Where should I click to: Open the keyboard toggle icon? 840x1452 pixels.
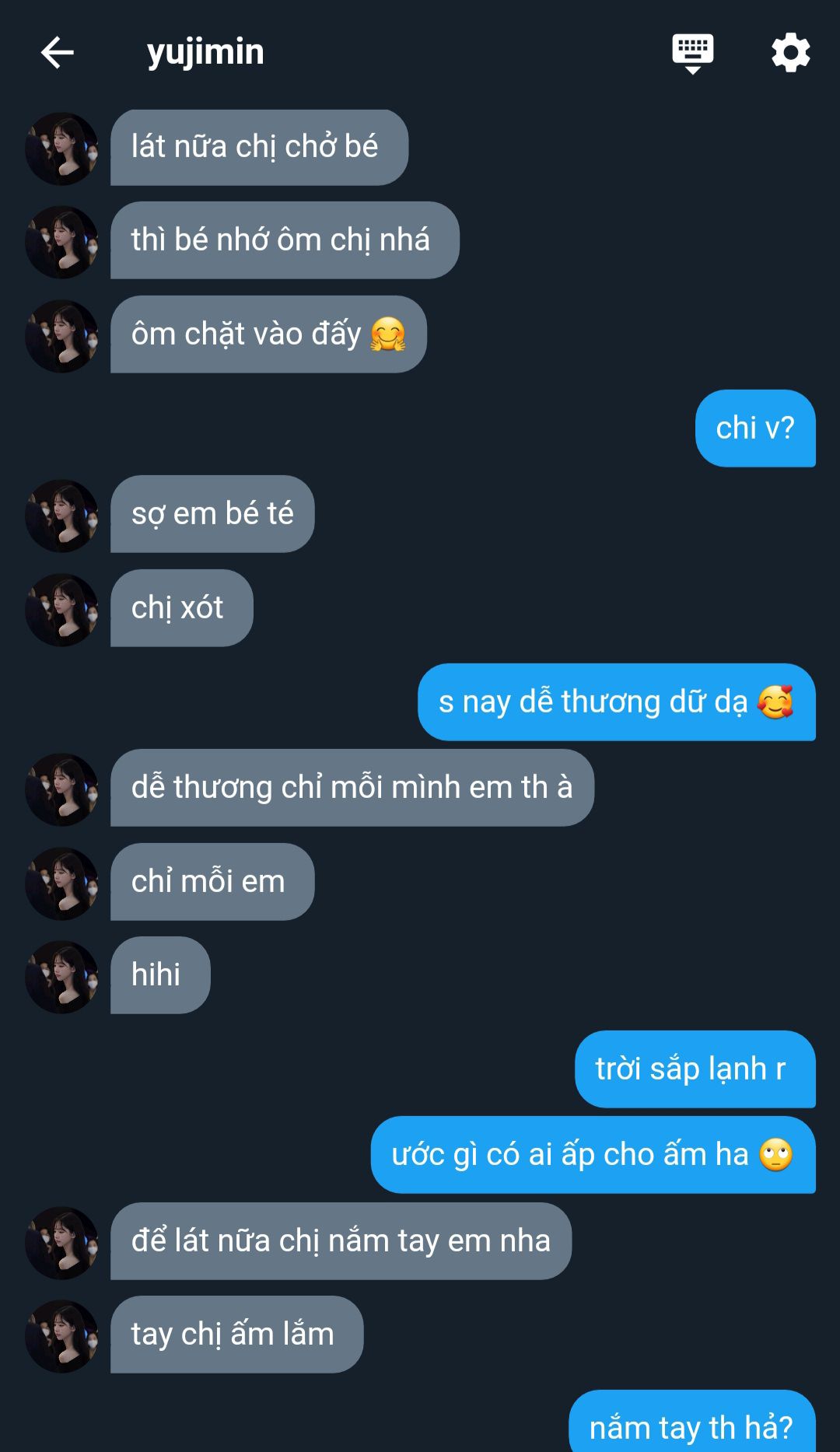[x=692, y=53]
